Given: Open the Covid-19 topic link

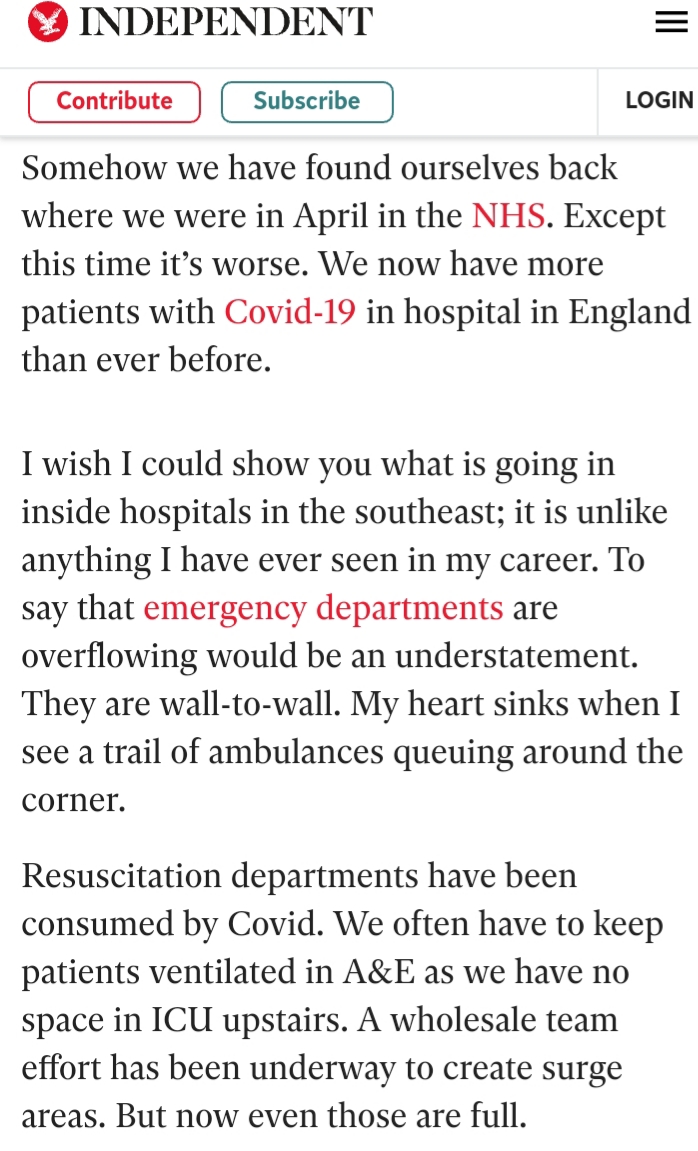Looking at the screenshot, I should click(290, 312).
